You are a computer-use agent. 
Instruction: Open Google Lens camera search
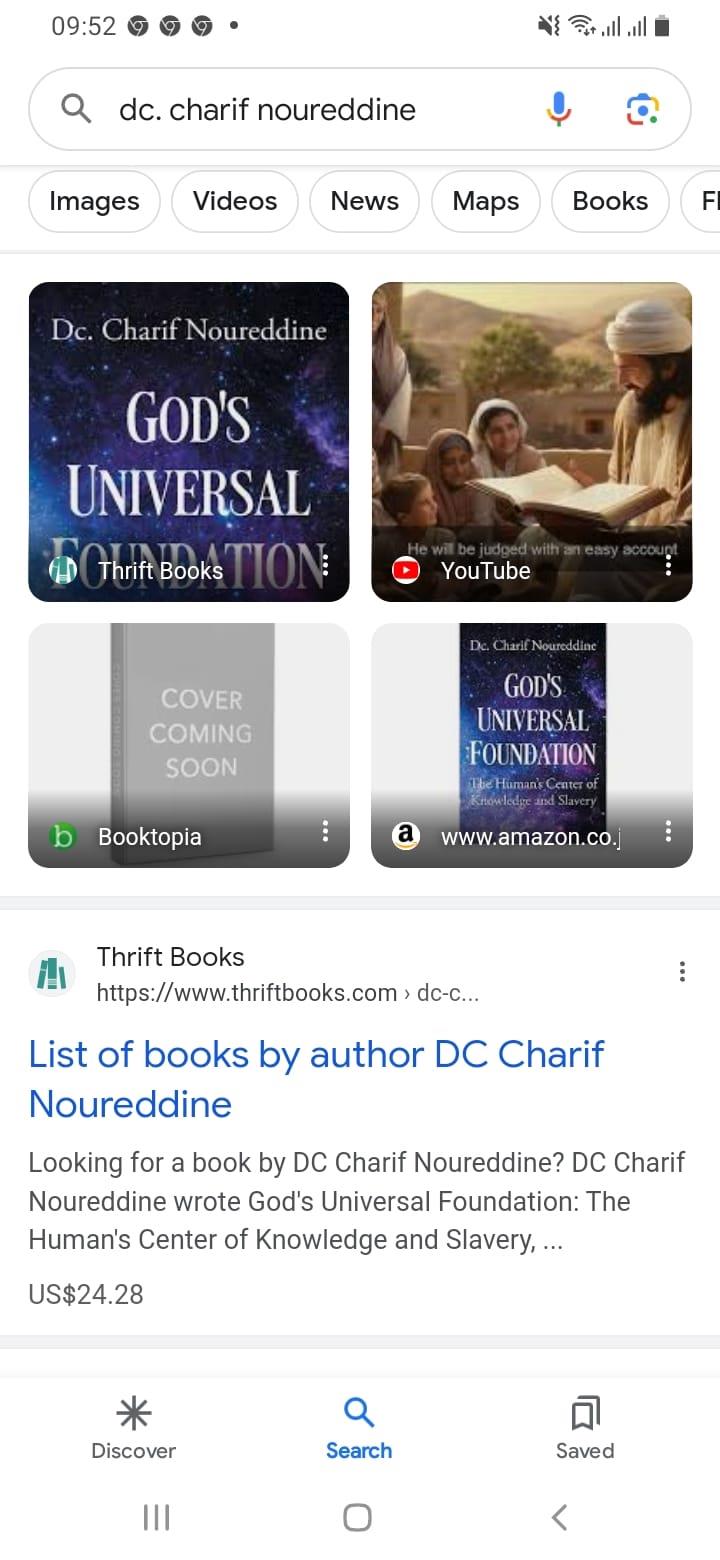tap(642, 109)
